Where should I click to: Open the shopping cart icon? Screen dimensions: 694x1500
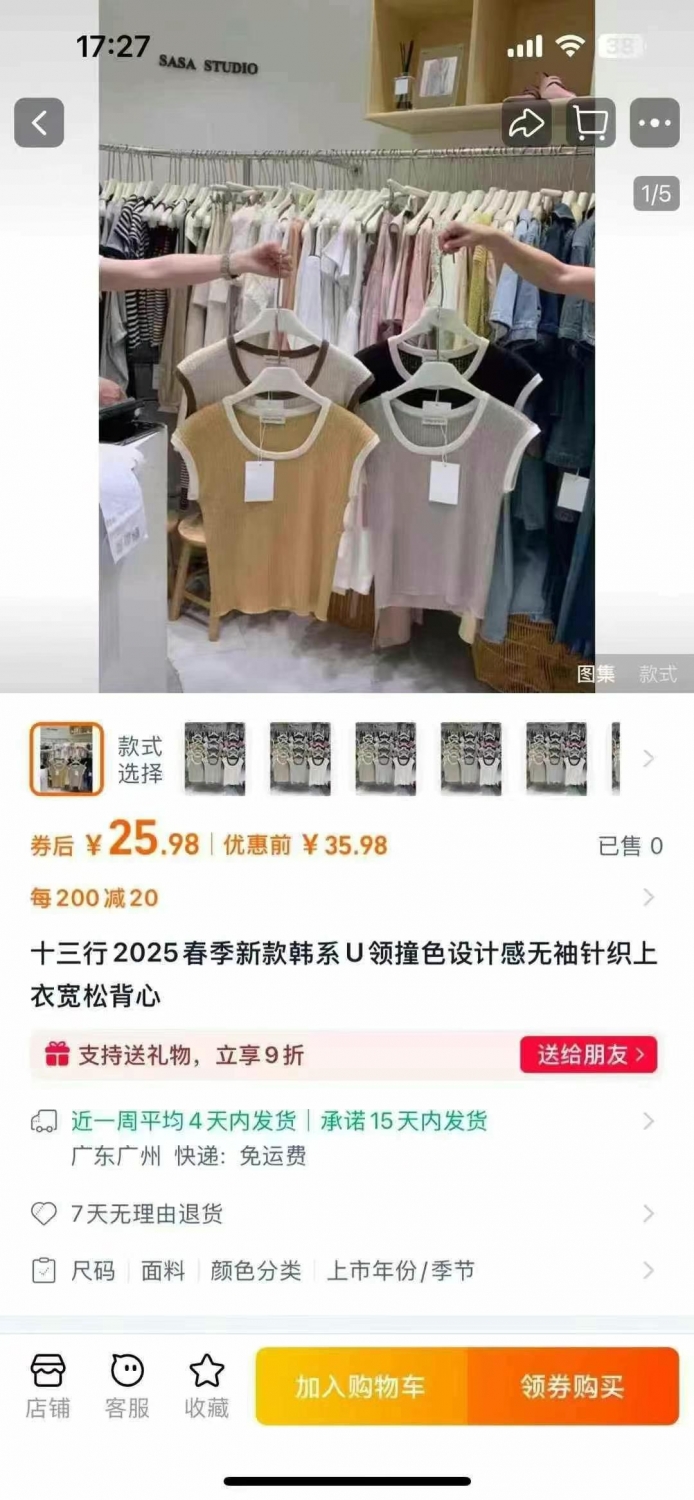[x=591, y=123]
